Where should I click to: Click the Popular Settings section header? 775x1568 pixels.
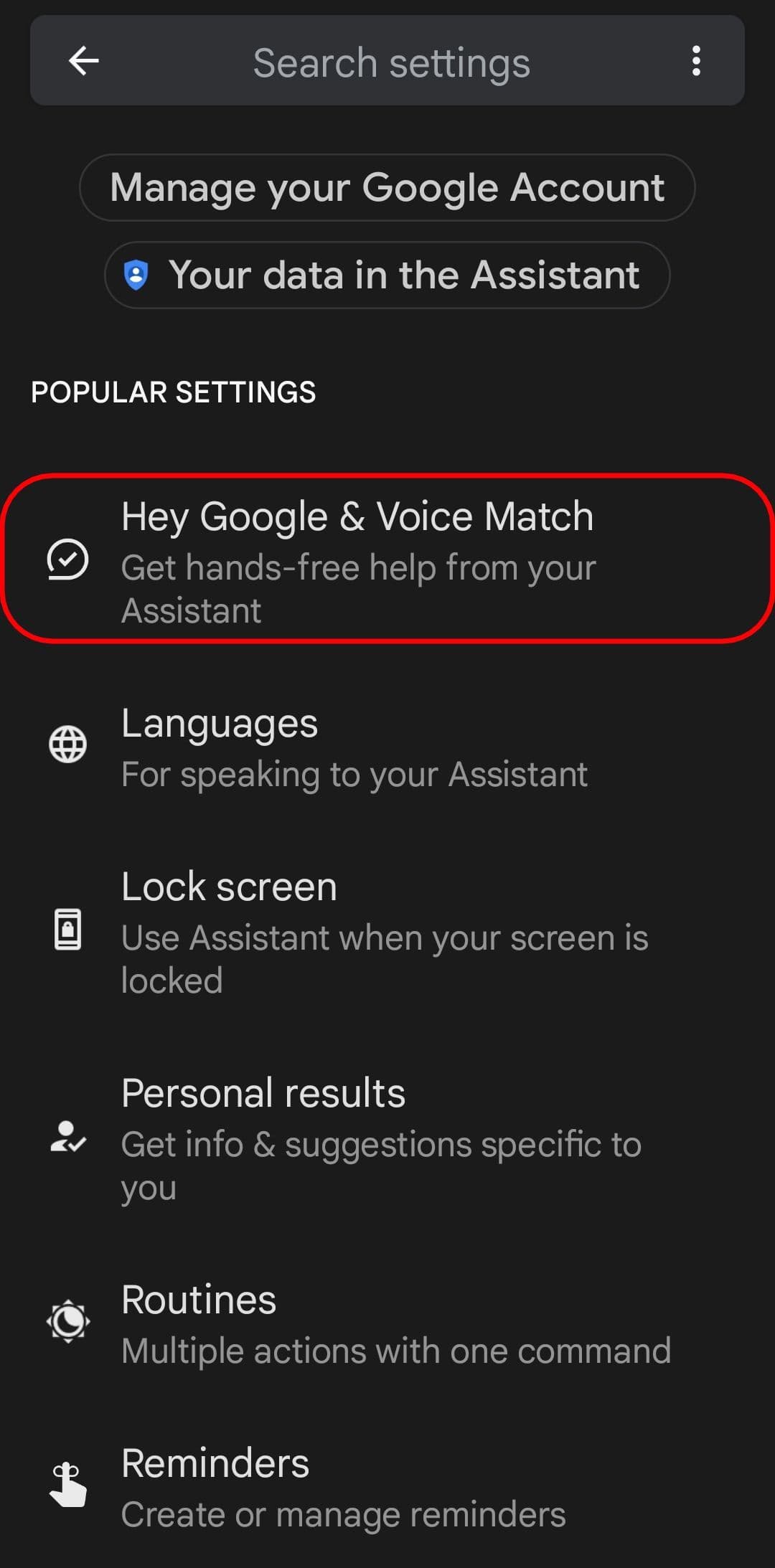(x=174, y=392)
